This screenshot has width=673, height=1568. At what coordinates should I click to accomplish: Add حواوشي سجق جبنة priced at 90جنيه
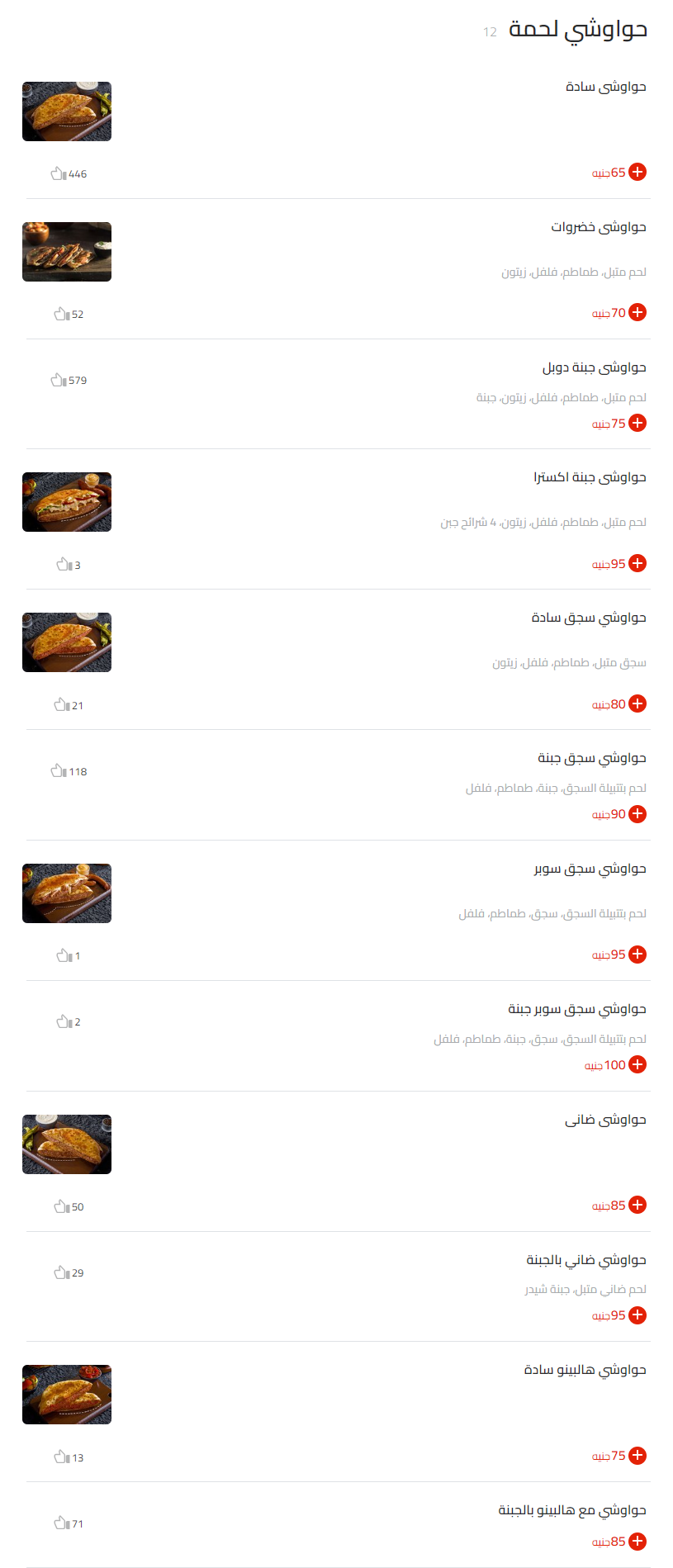637,813
